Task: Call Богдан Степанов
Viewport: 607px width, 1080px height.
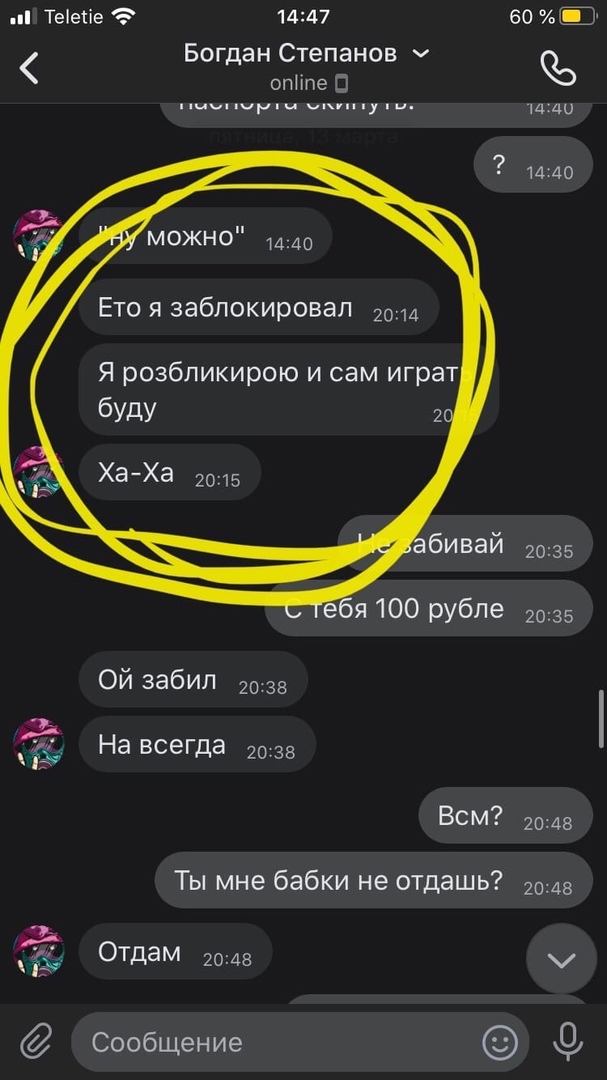Action: (557, 68)
